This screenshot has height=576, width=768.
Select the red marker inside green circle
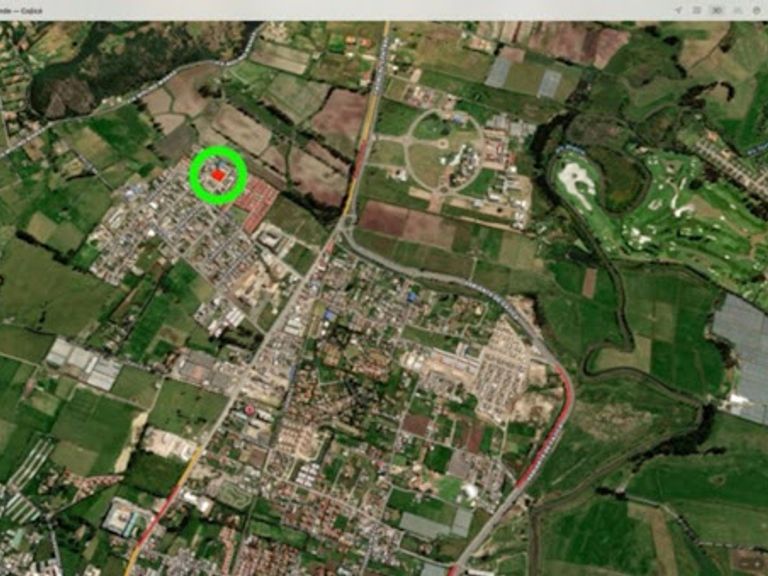tap(218, 175)
